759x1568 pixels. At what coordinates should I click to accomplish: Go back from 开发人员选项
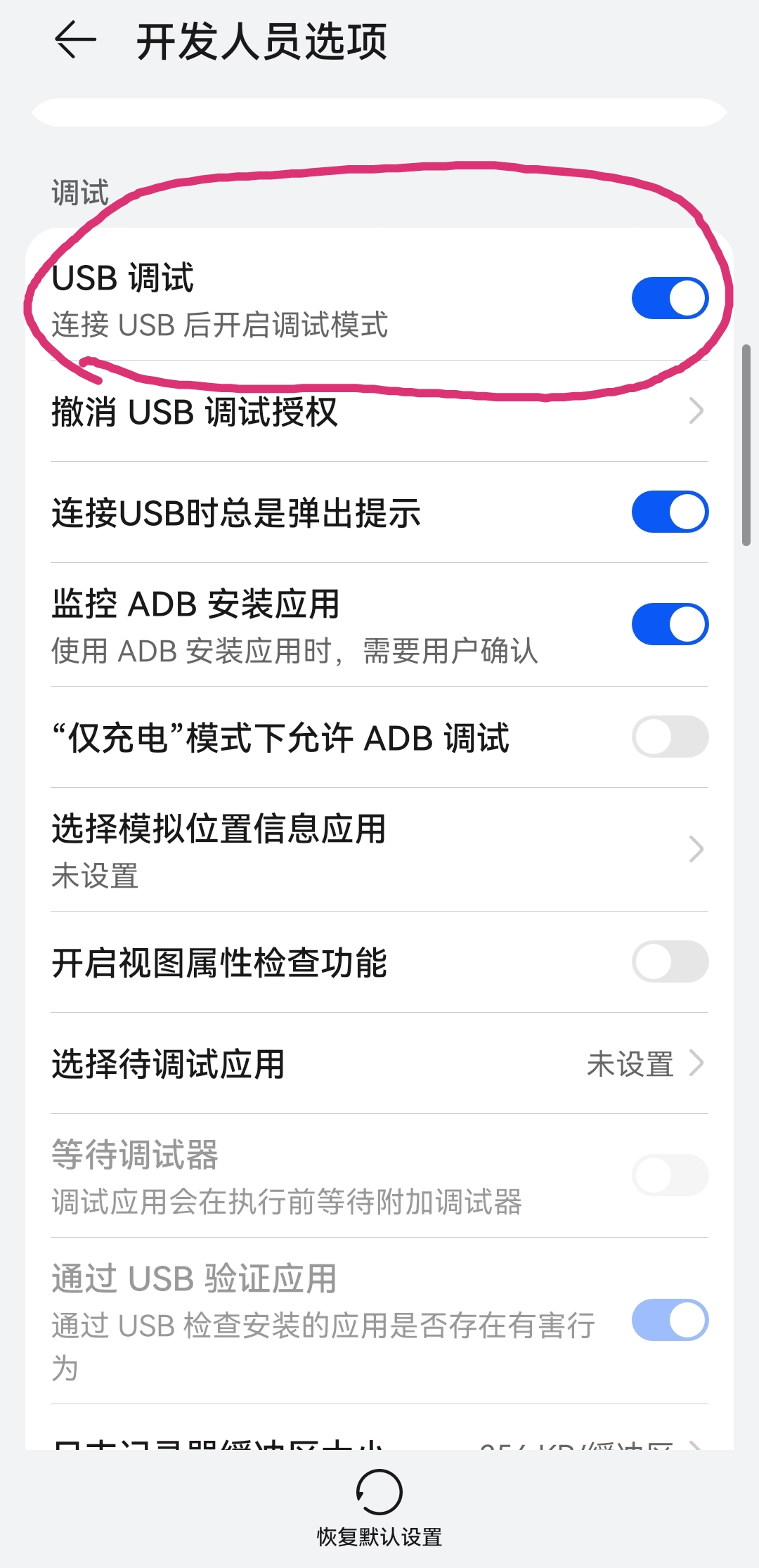(75, 40)
